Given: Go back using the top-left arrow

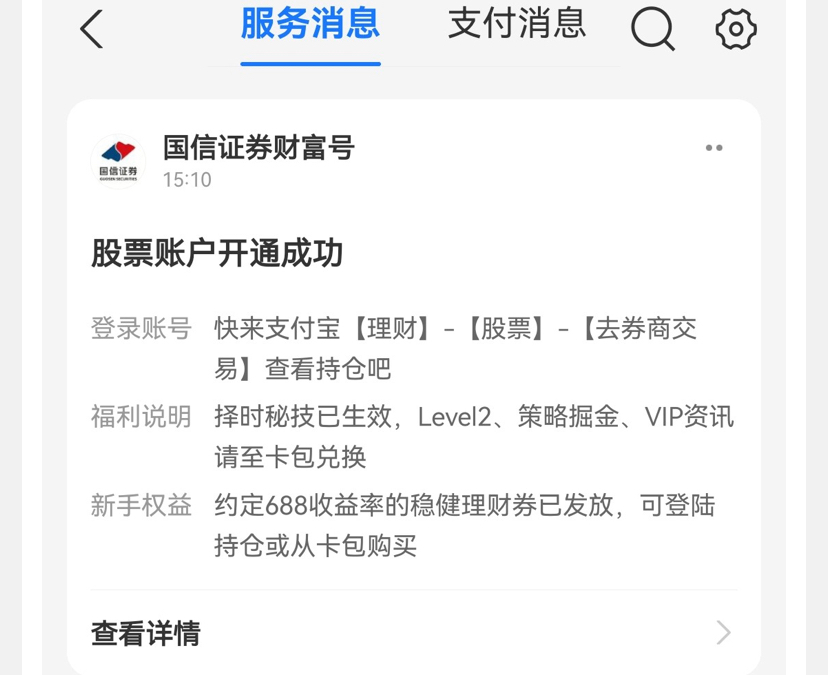Looking at the screenshot, I should click(x=92, y=30).
